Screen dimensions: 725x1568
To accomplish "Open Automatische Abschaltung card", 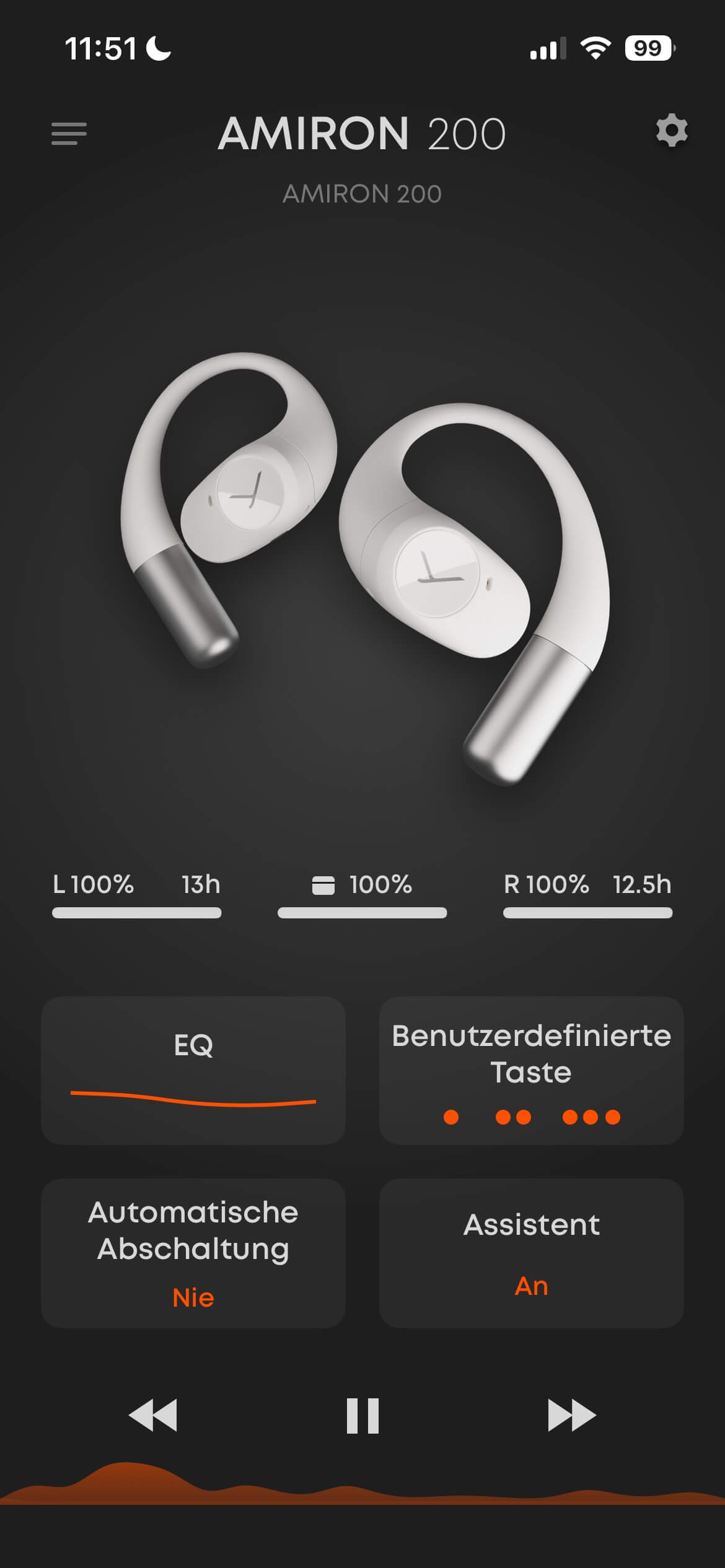I will 193,1253.
